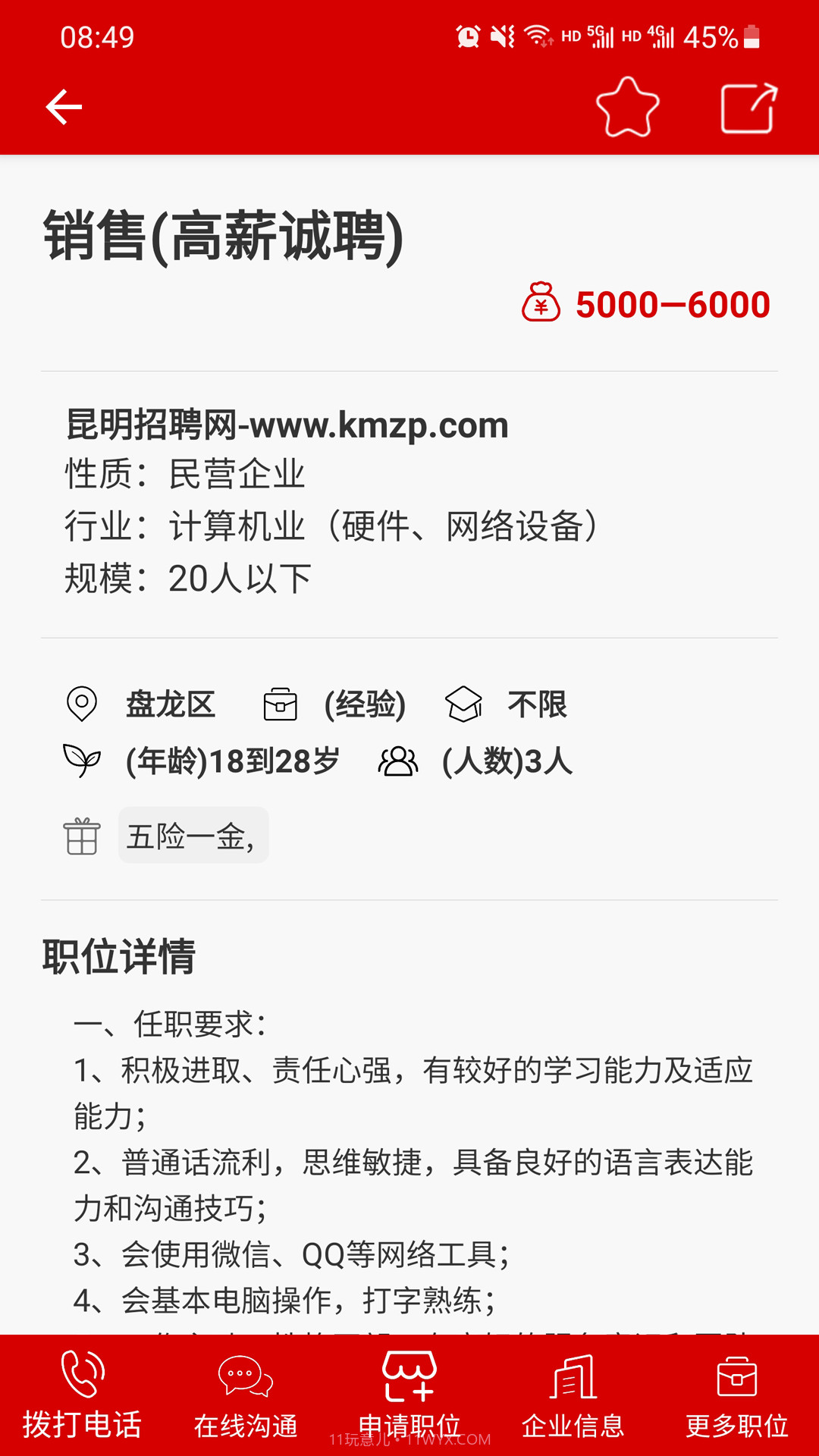The image size is (819, 1456).
Task: Tap the gift icon beside the benefits
Action: (81, 836)
